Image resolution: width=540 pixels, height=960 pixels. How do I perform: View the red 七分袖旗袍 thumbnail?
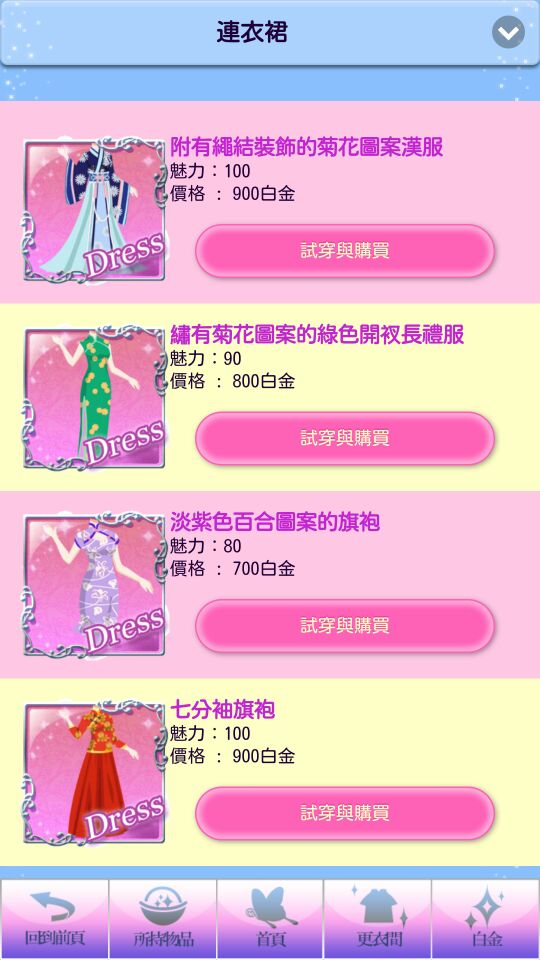pos(94,772)
